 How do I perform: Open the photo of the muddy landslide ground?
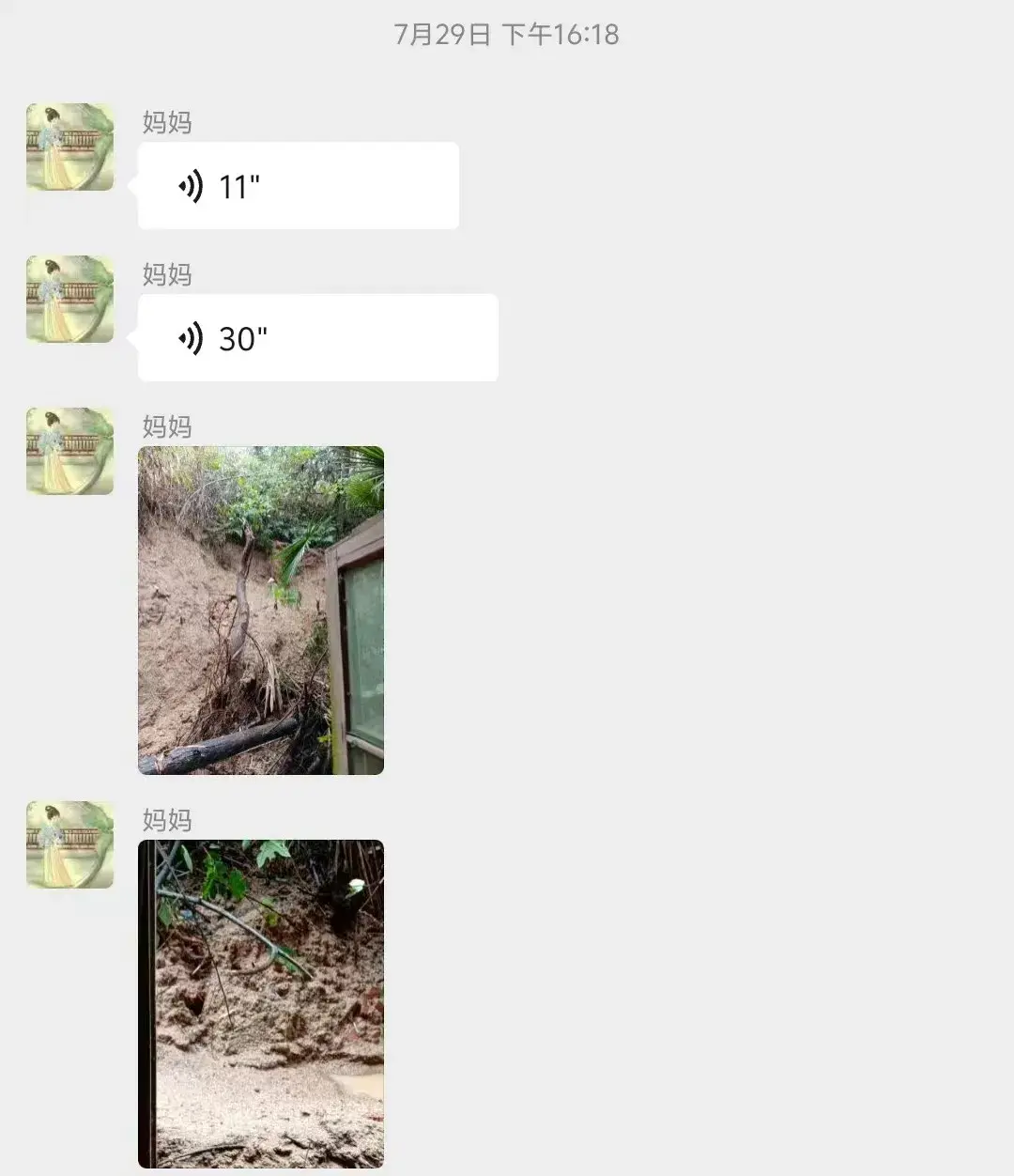[261, 1003]
